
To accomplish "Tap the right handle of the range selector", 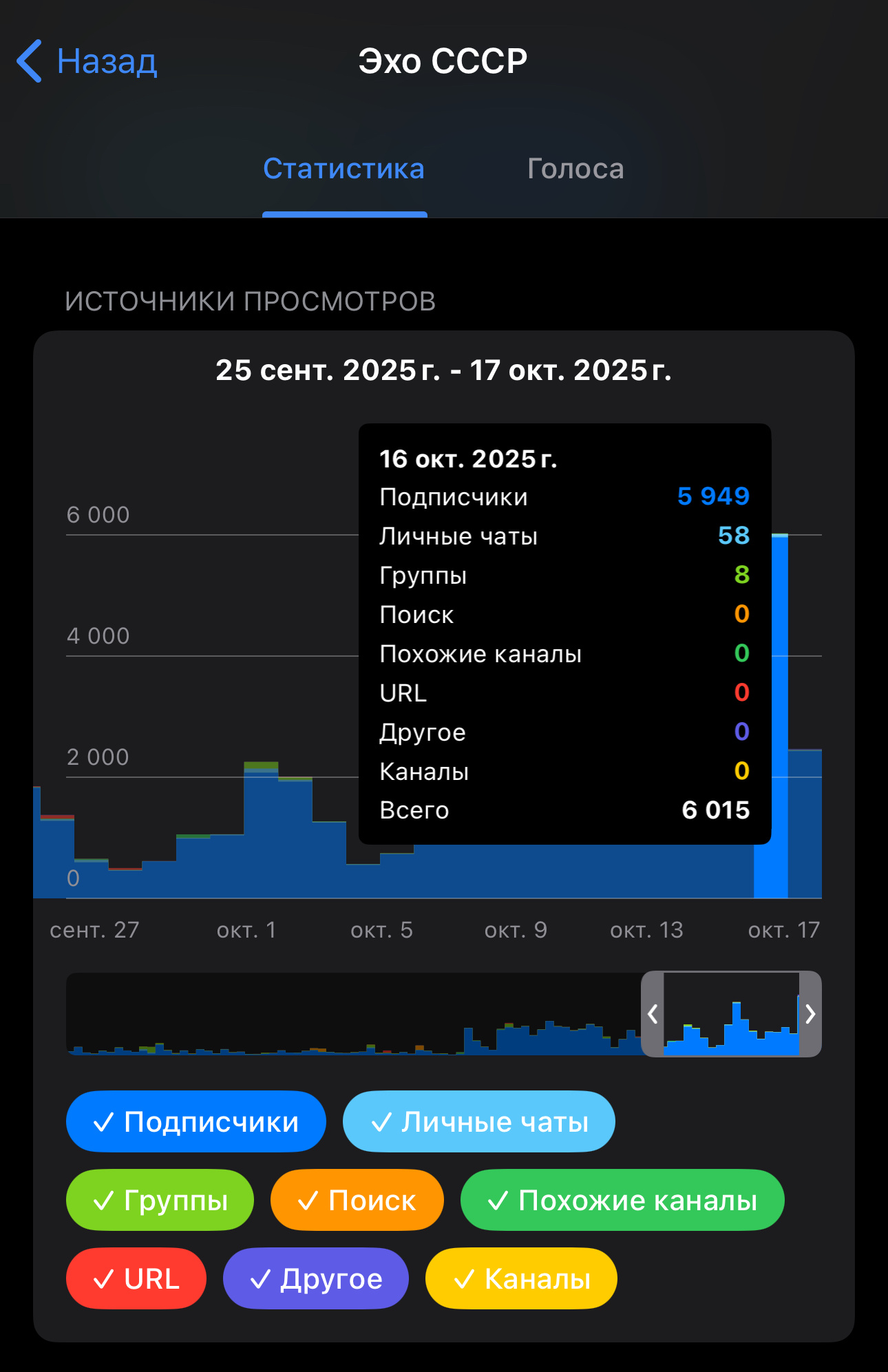I will click(810, 1013).
